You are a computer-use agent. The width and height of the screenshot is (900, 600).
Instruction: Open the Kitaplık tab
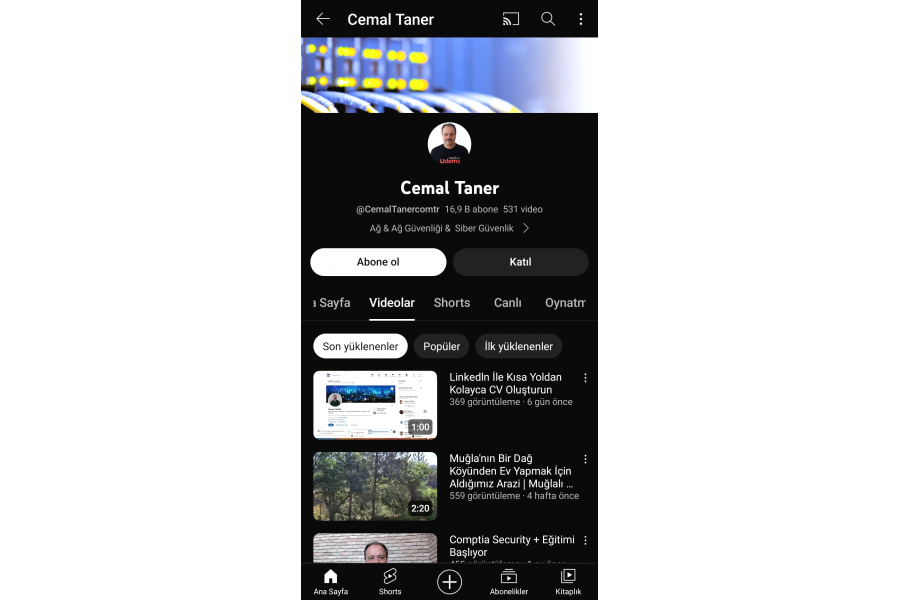pos(568,581)
